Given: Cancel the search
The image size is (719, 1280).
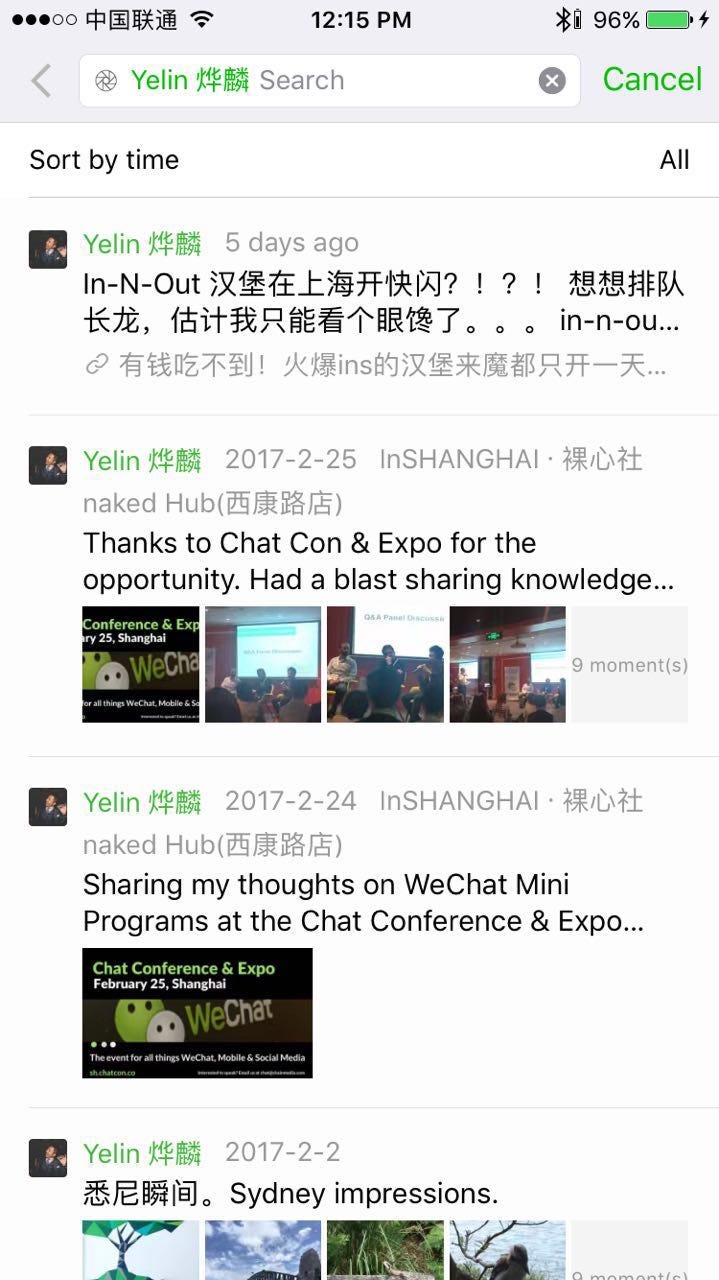Looking at the screenshot, I should tap(652, 80).
